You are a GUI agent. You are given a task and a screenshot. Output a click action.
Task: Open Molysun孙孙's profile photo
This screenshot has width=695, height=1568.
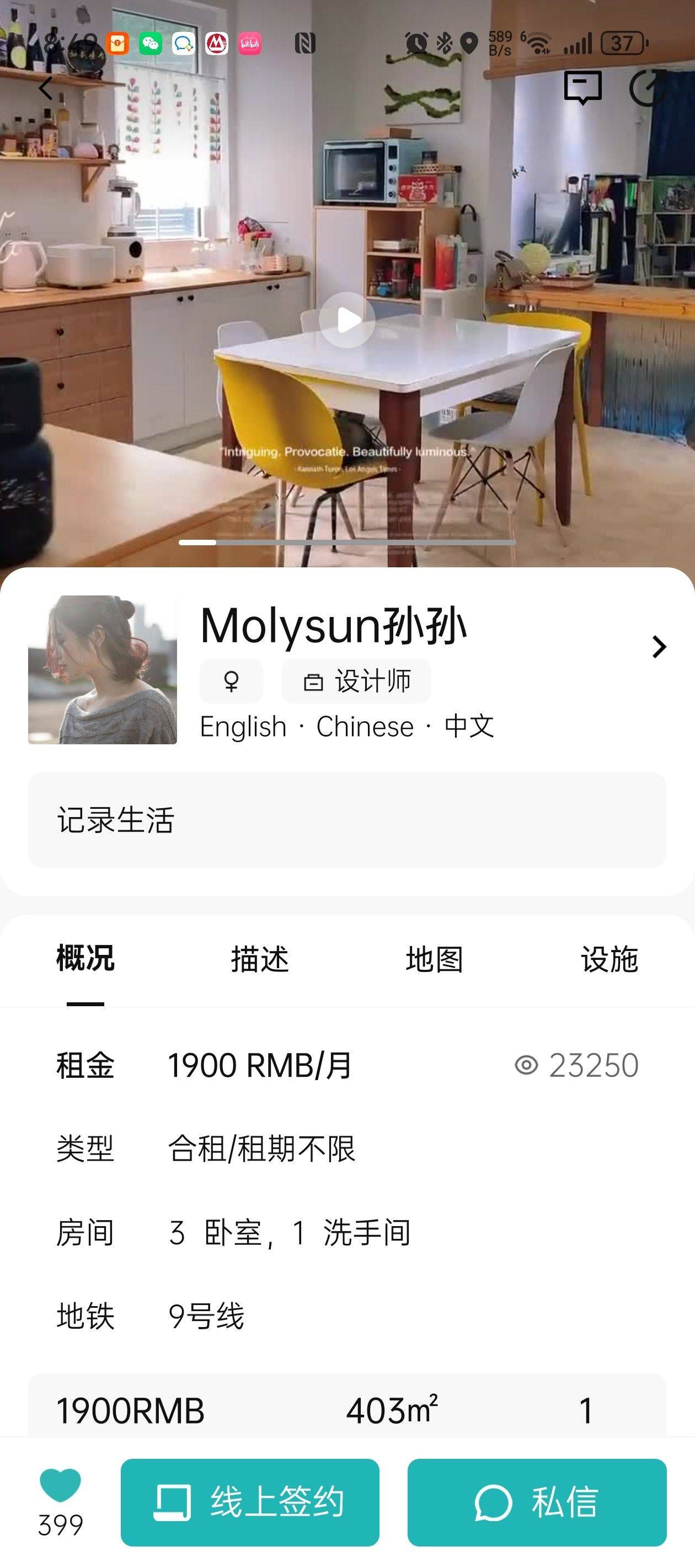pyautogui.click(x=103, y=669)
